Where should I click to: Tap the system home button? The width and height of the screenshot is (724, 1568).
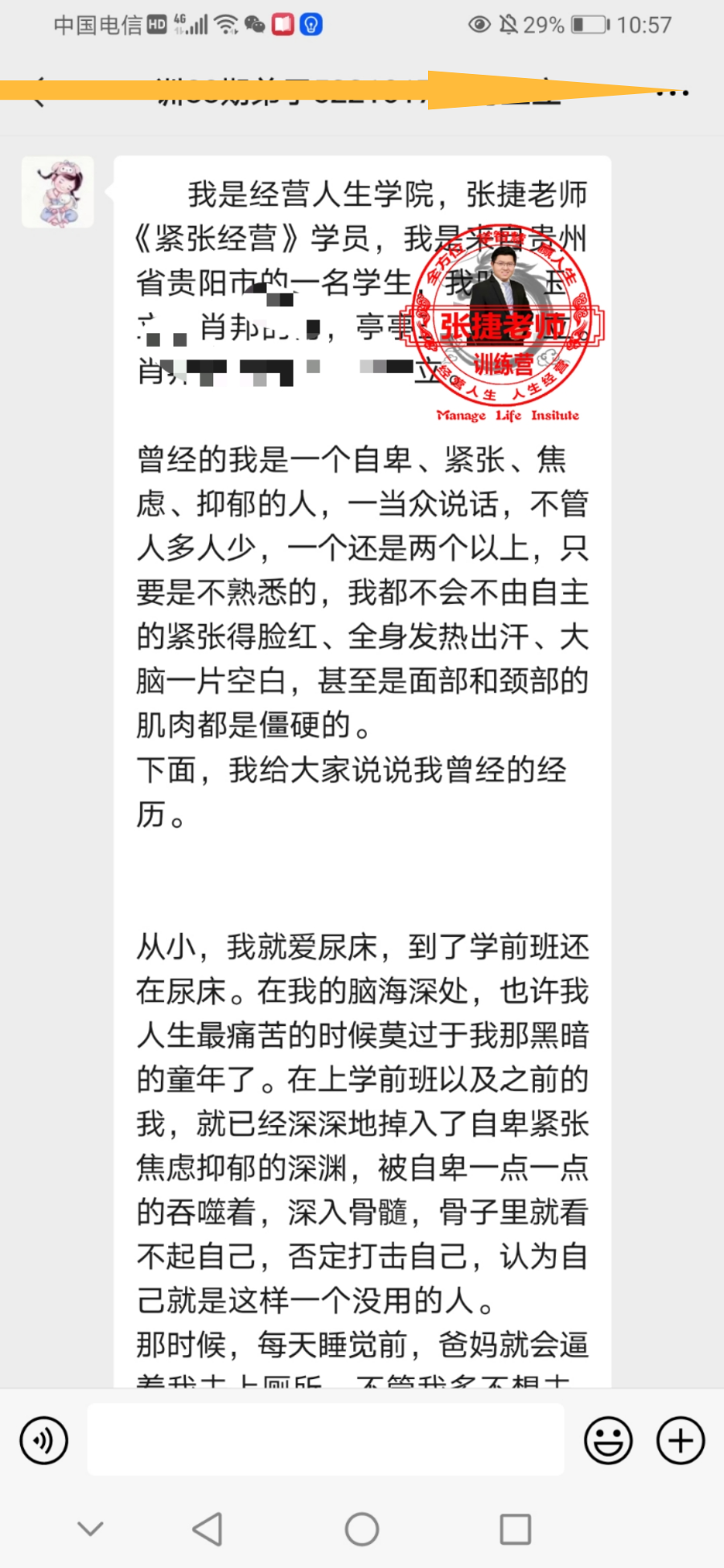click(x=362, y=1529)
